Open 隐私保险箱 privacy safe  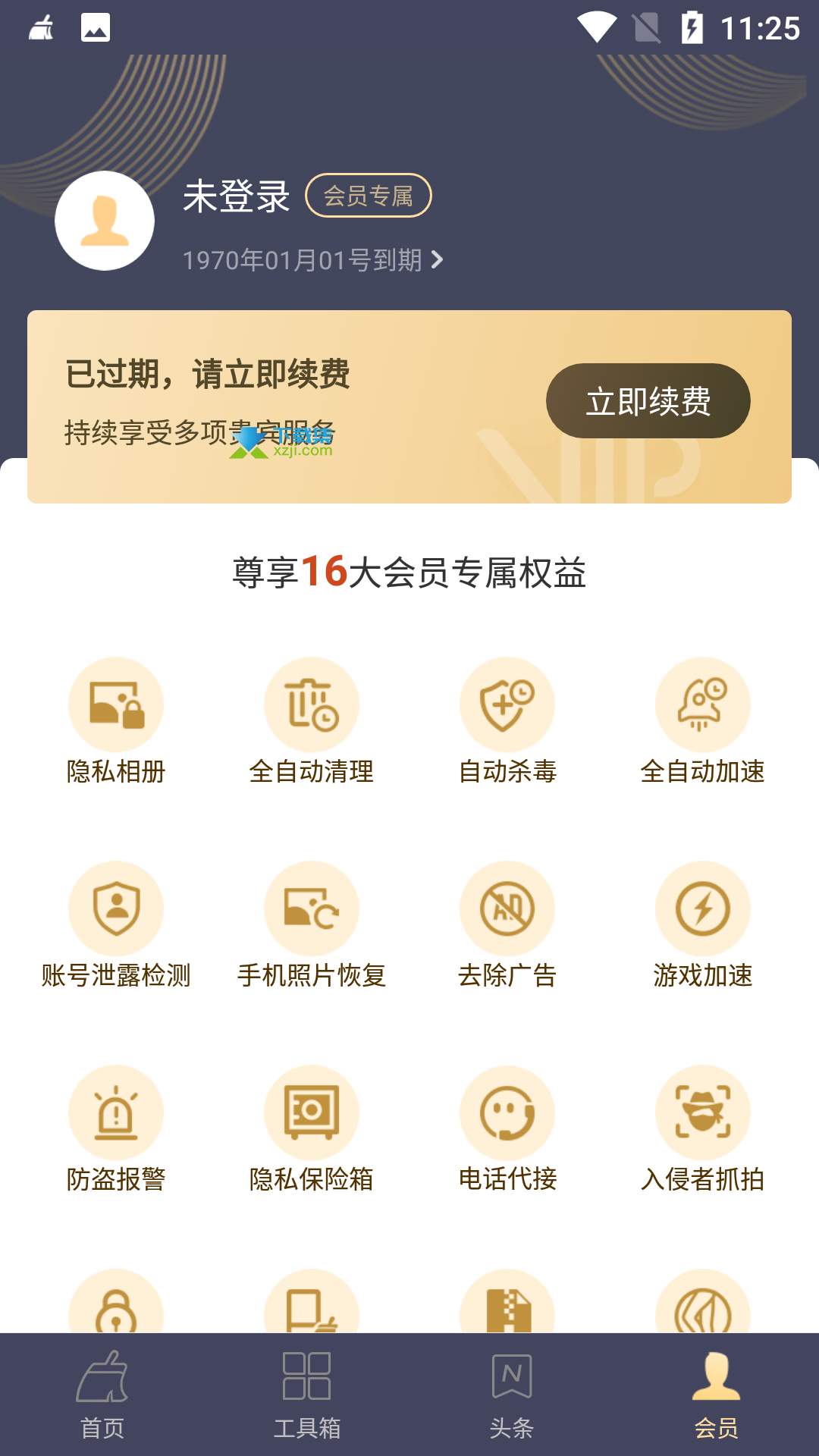point(312,1129)
